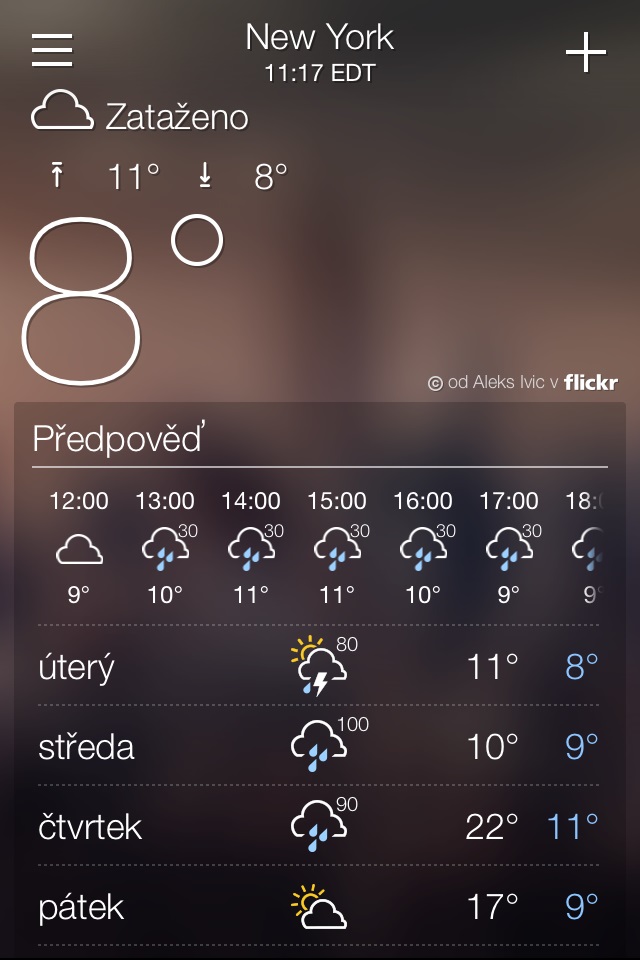Open the Flickr photo credit by Aleks Ivic

click(523, 382)
